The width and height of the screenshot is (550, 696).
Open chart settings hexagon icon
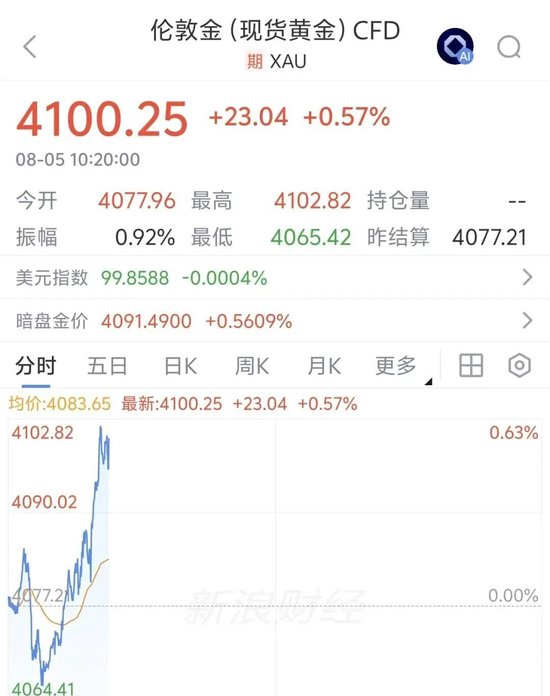pyautogui.click(x=519, y=365)
